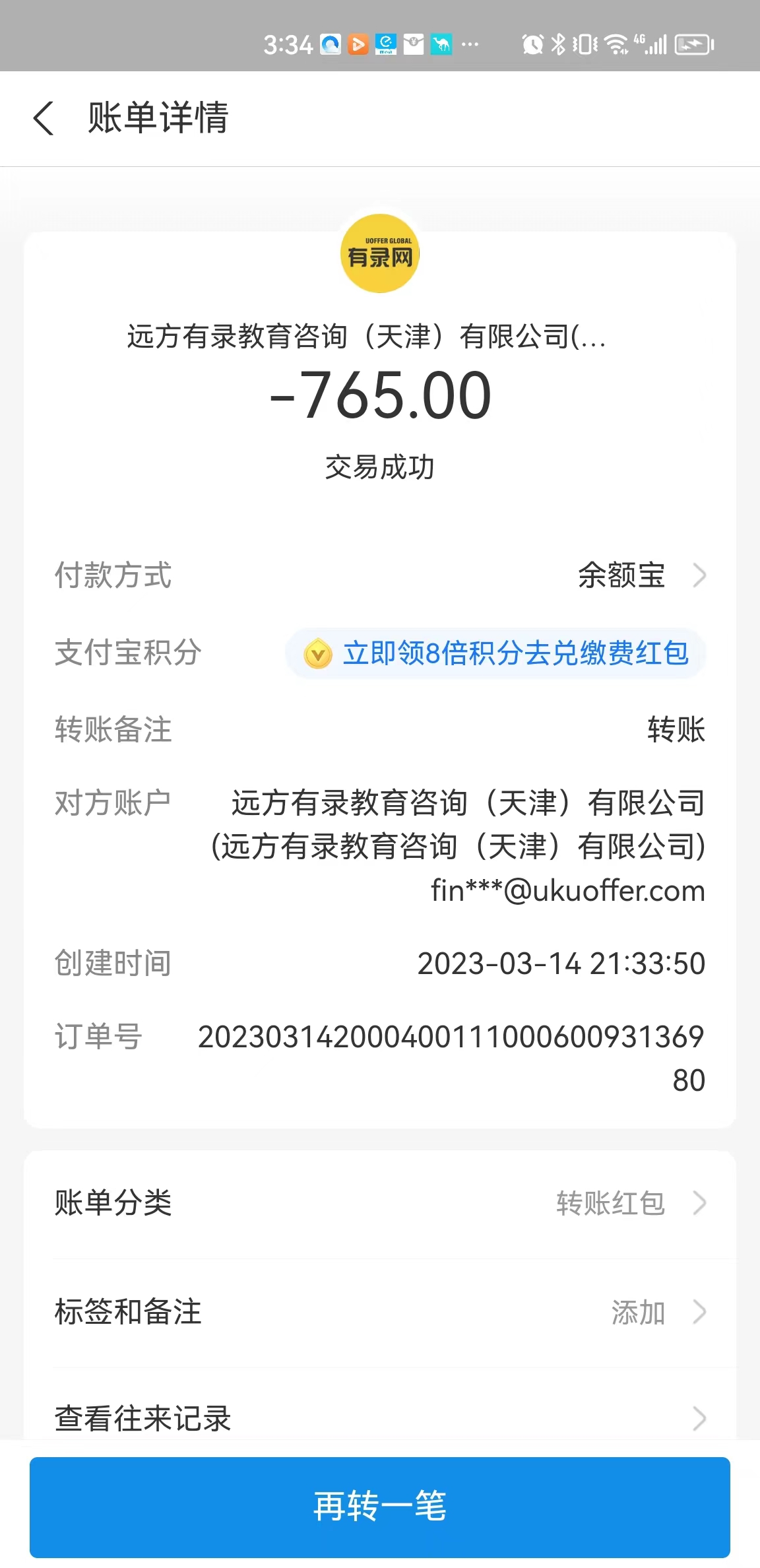The width and height of the screenshot is (760, 1568).
Task: Open the 有录网 merchant avatar
Action: pyautogui.click(x=380, y=253)
